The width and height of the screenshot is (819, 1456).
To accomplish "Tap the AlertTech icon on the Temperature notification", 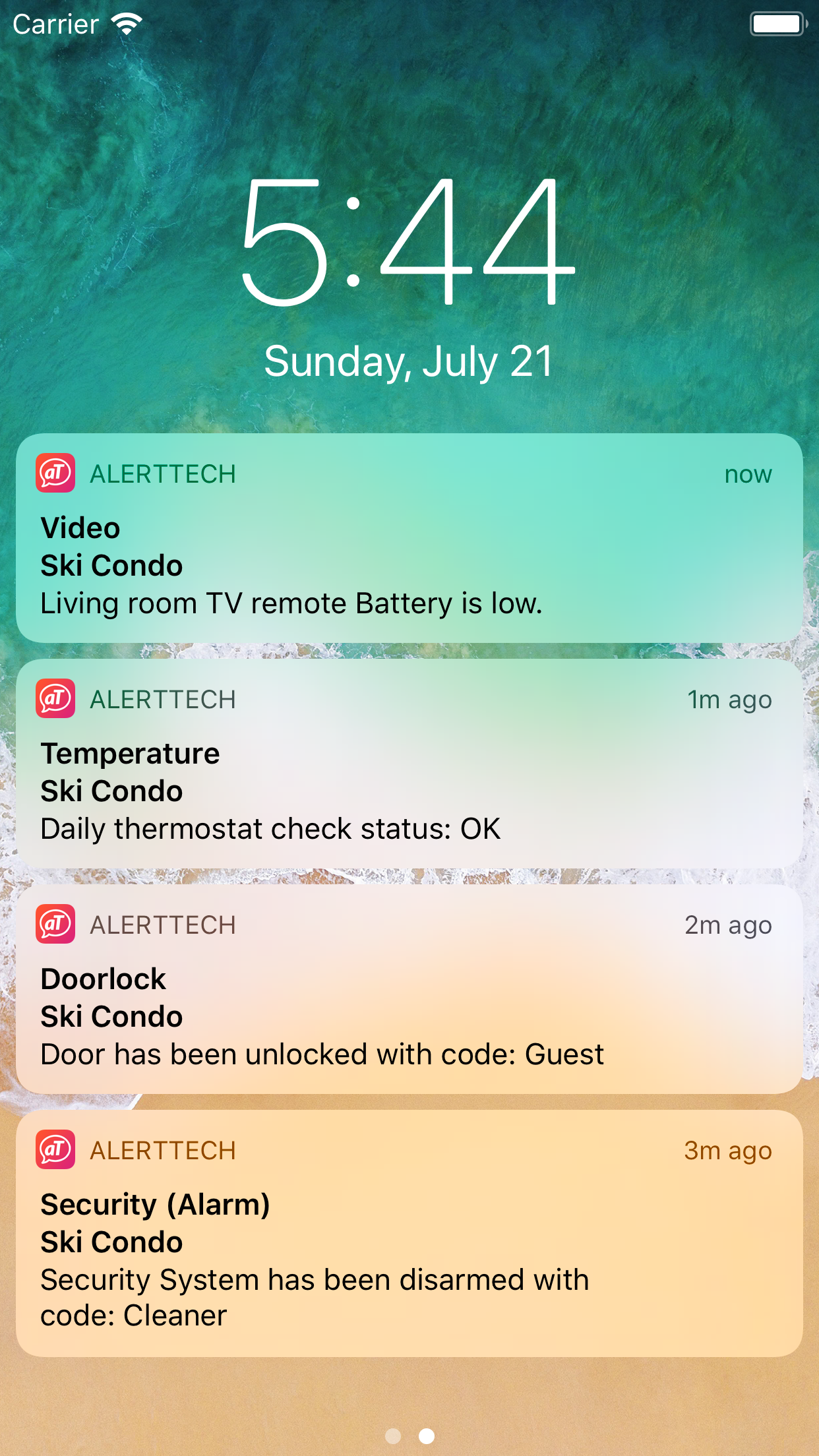I will (x=55, y=699).
